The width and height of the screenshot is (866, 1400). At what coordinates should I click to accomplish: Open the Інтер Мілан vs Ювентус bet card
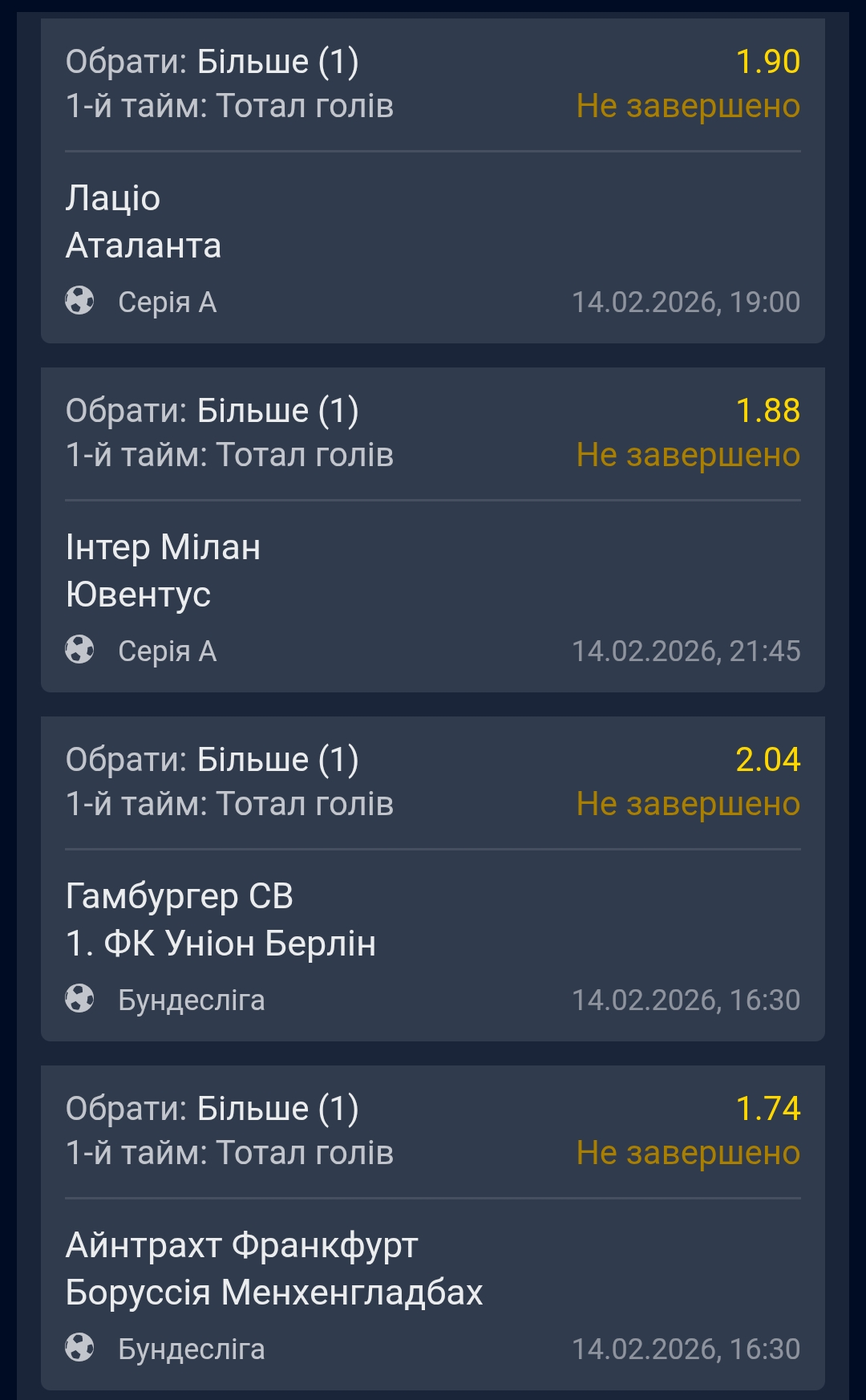(x=433, y=571)
